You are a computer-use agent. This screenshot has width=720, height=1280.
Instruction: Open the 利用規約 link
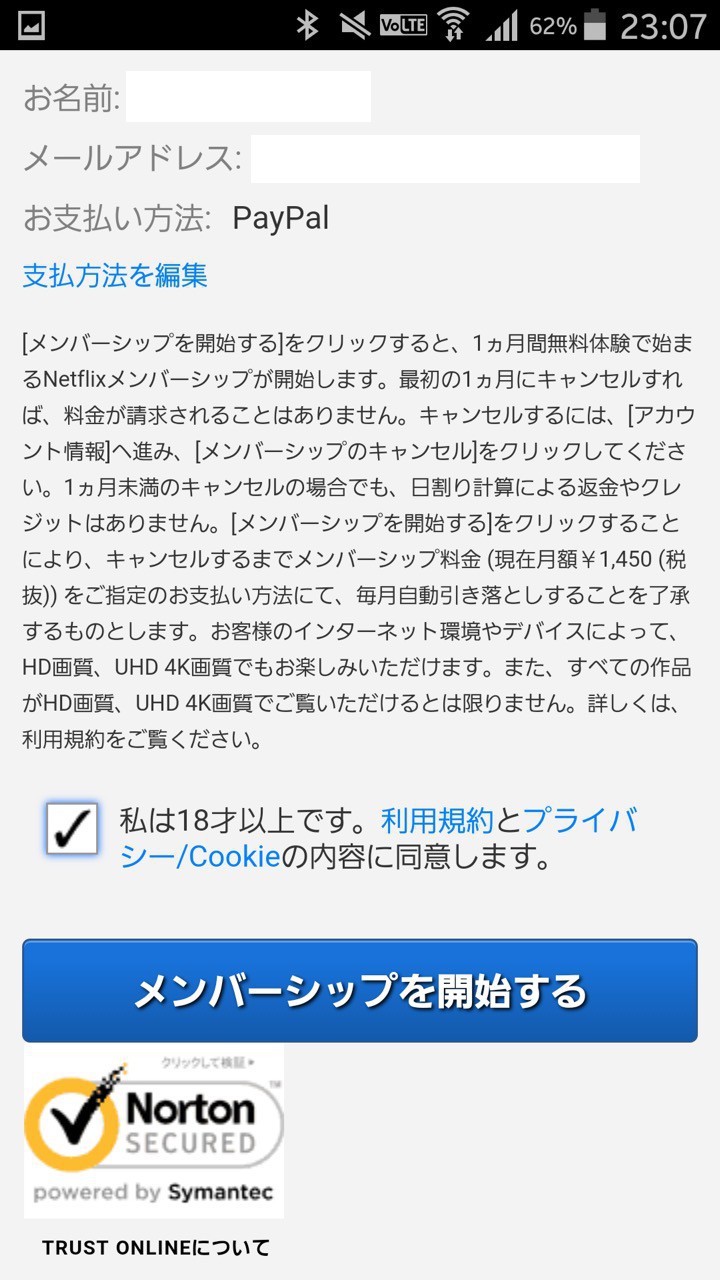437,821
